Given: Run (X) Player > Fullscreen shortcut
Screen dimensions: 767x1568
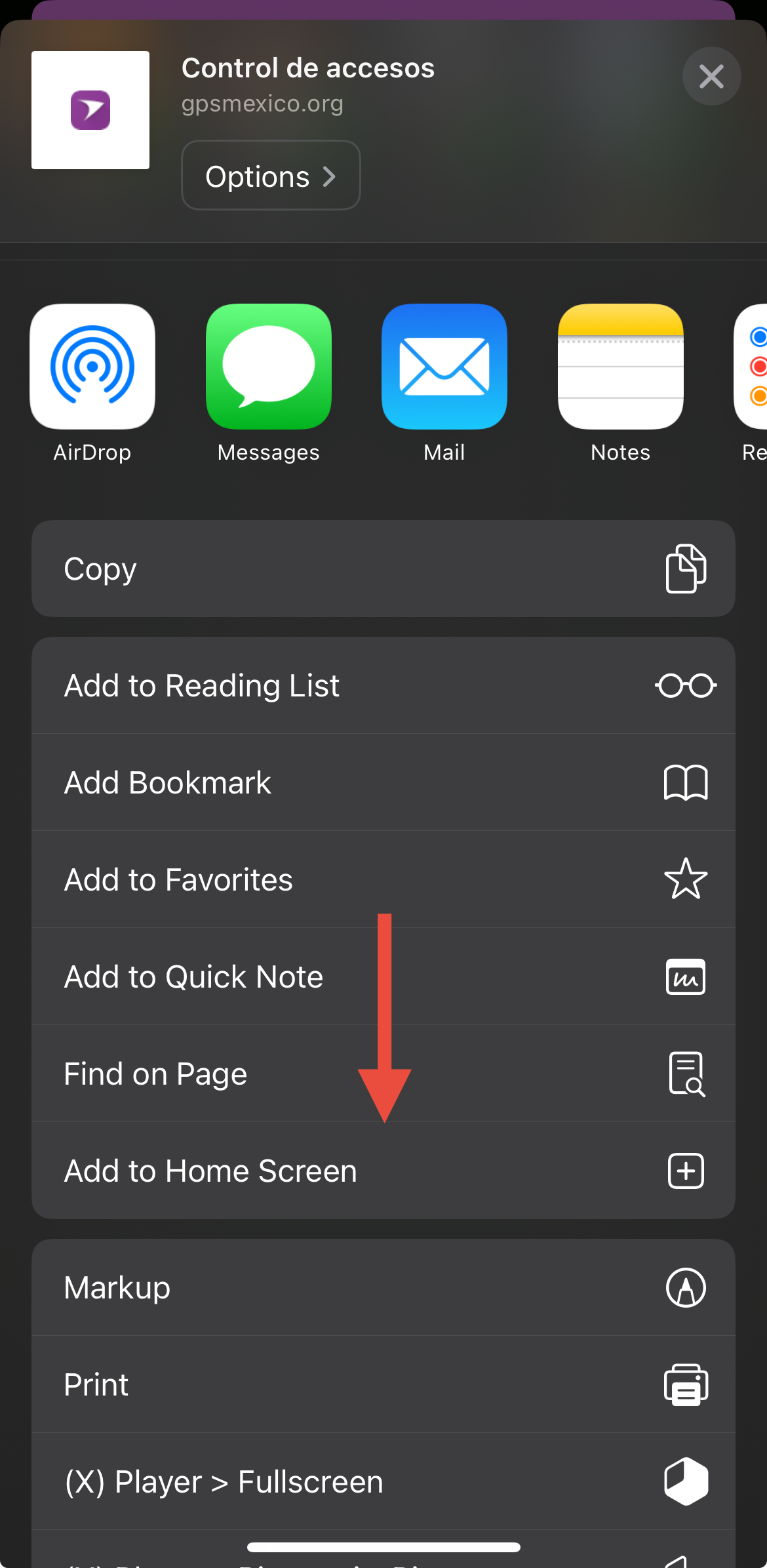Looking at the screenshot, I should coord(383,1481).
